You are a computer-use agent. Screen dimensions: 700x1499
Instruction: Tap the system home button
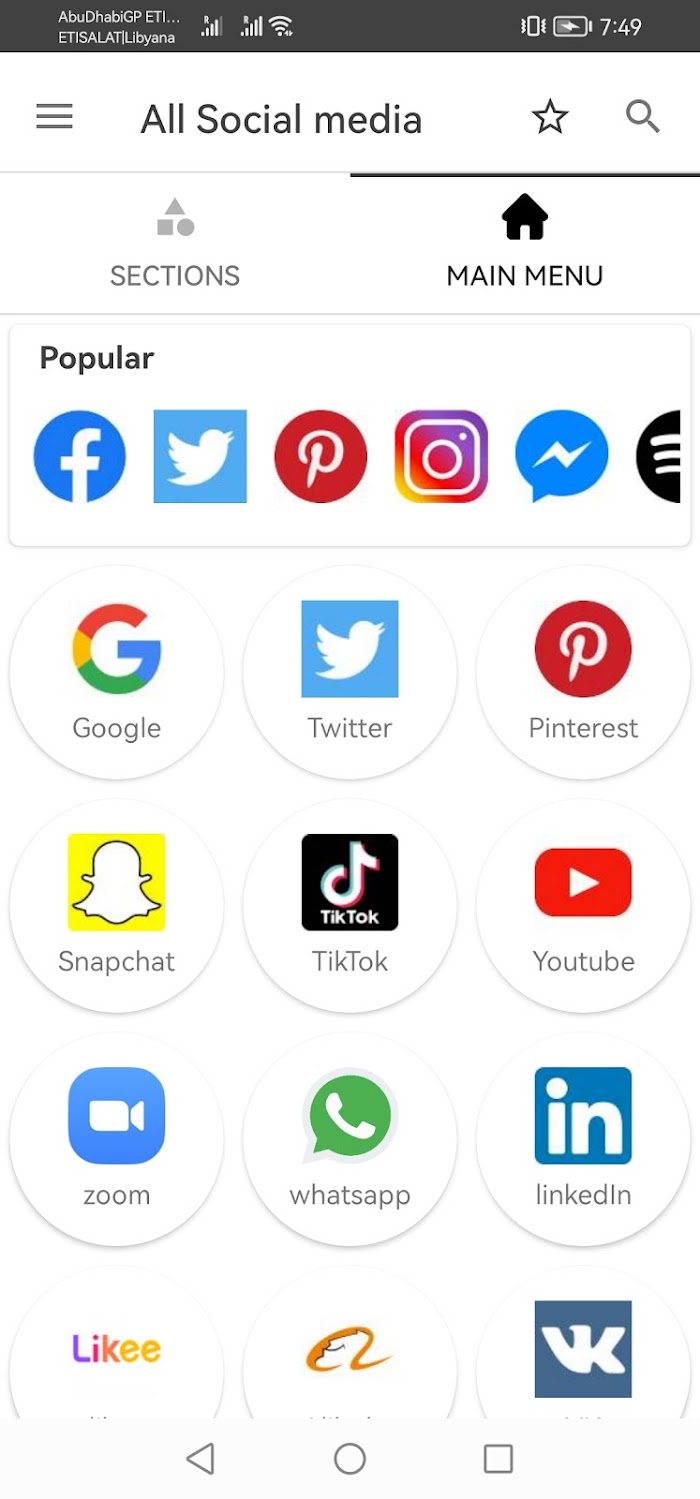pyautogui.click(x=350, y=1458)
